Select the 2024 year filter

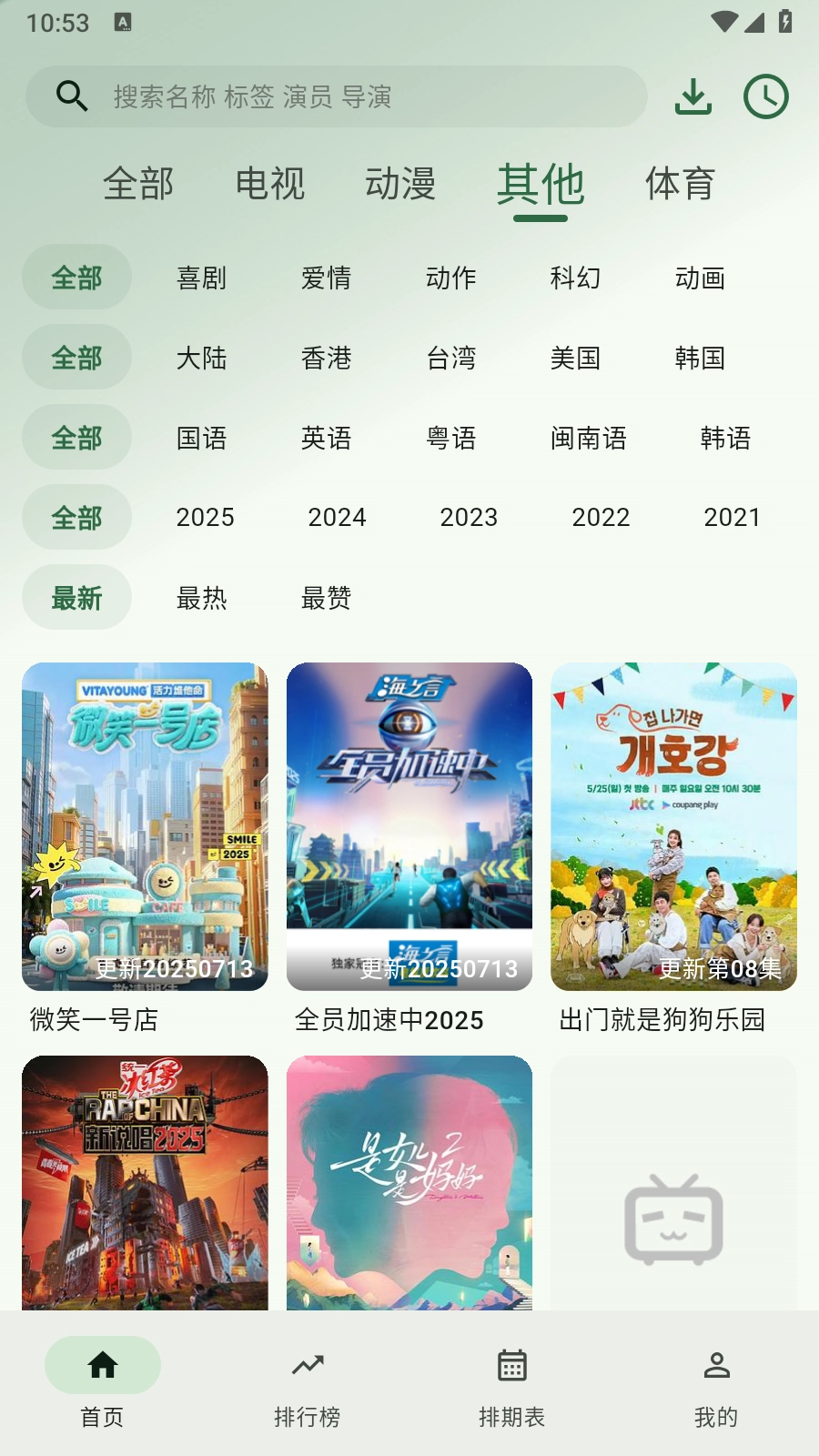(x=338, y=517)
